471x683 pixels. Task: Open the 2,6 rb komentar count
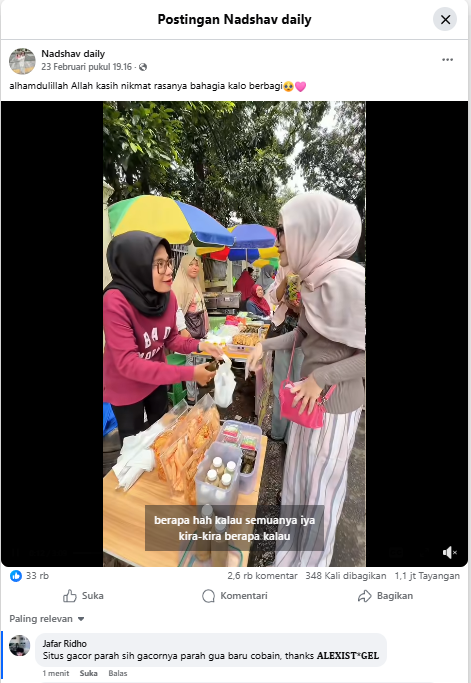[x=262, y=576]
